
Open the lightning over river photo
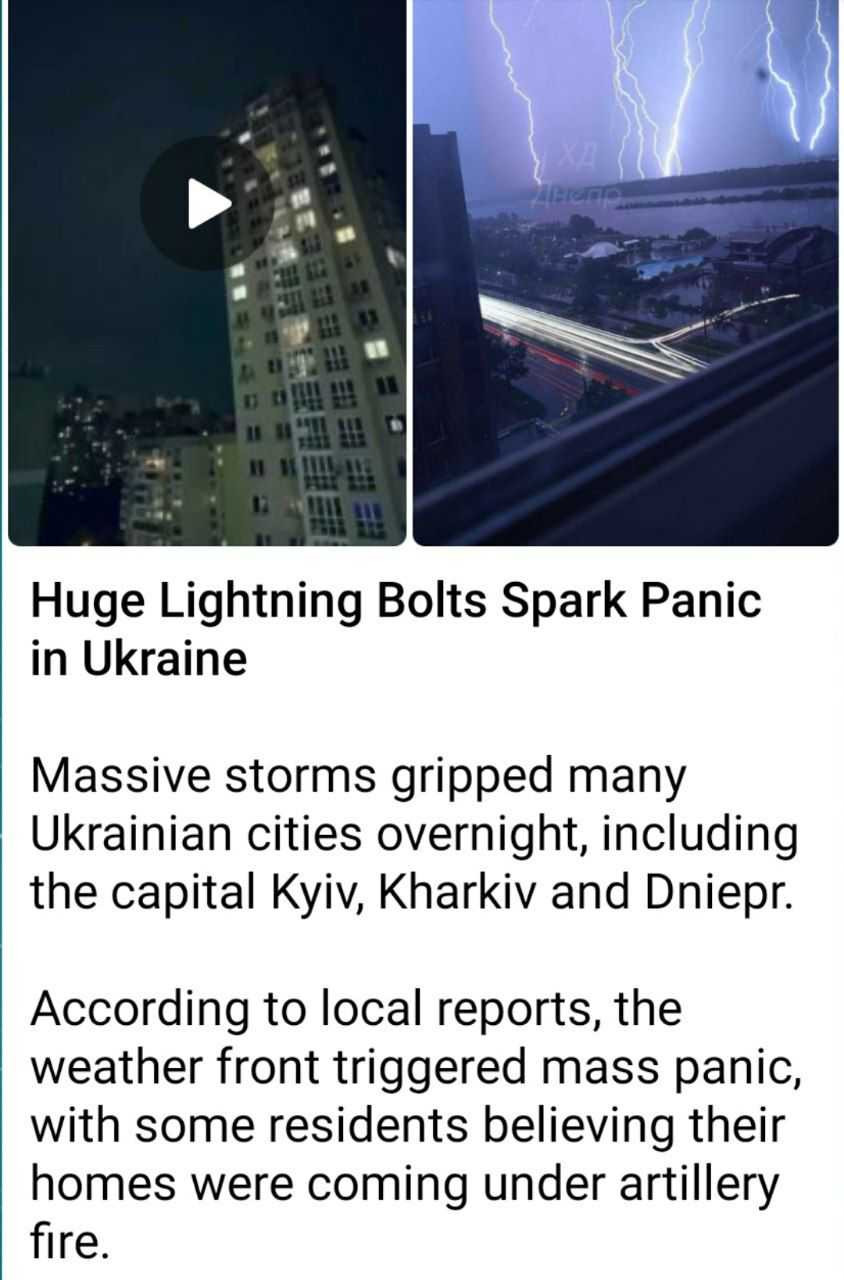pyautogui.click(x=626, y=272)
